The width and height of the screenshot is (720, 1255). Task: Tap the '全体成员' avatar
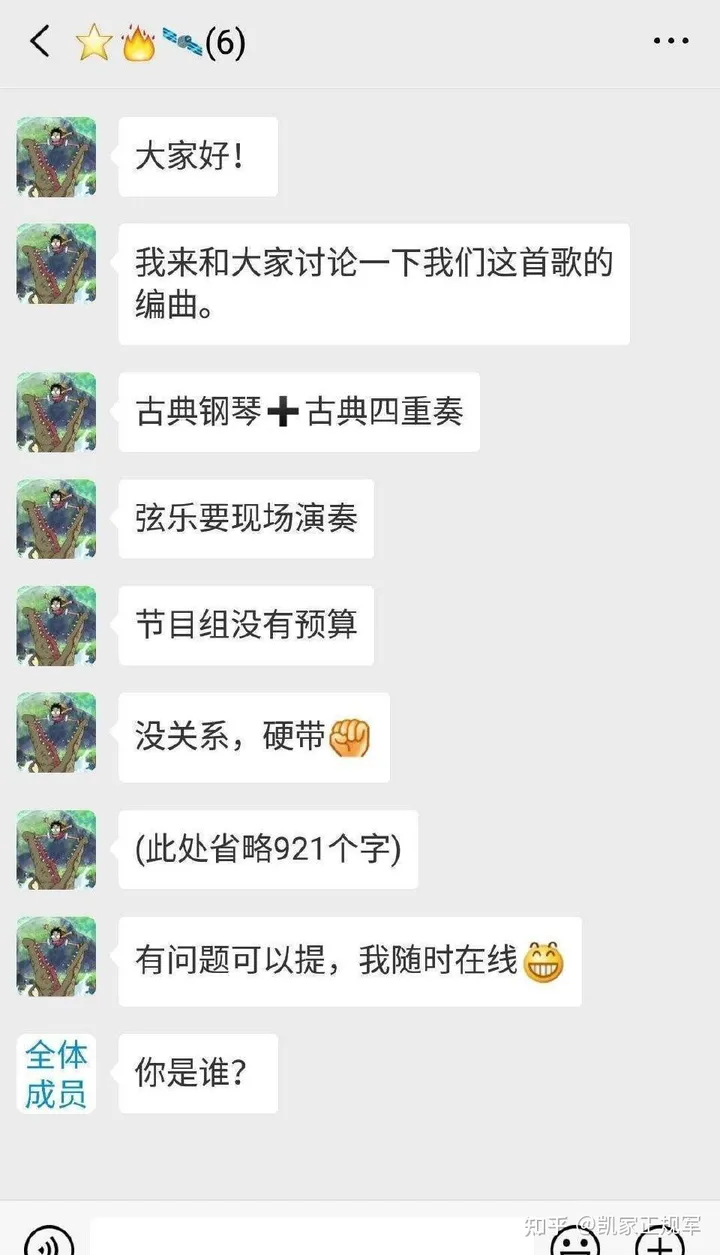[56, 1074]
